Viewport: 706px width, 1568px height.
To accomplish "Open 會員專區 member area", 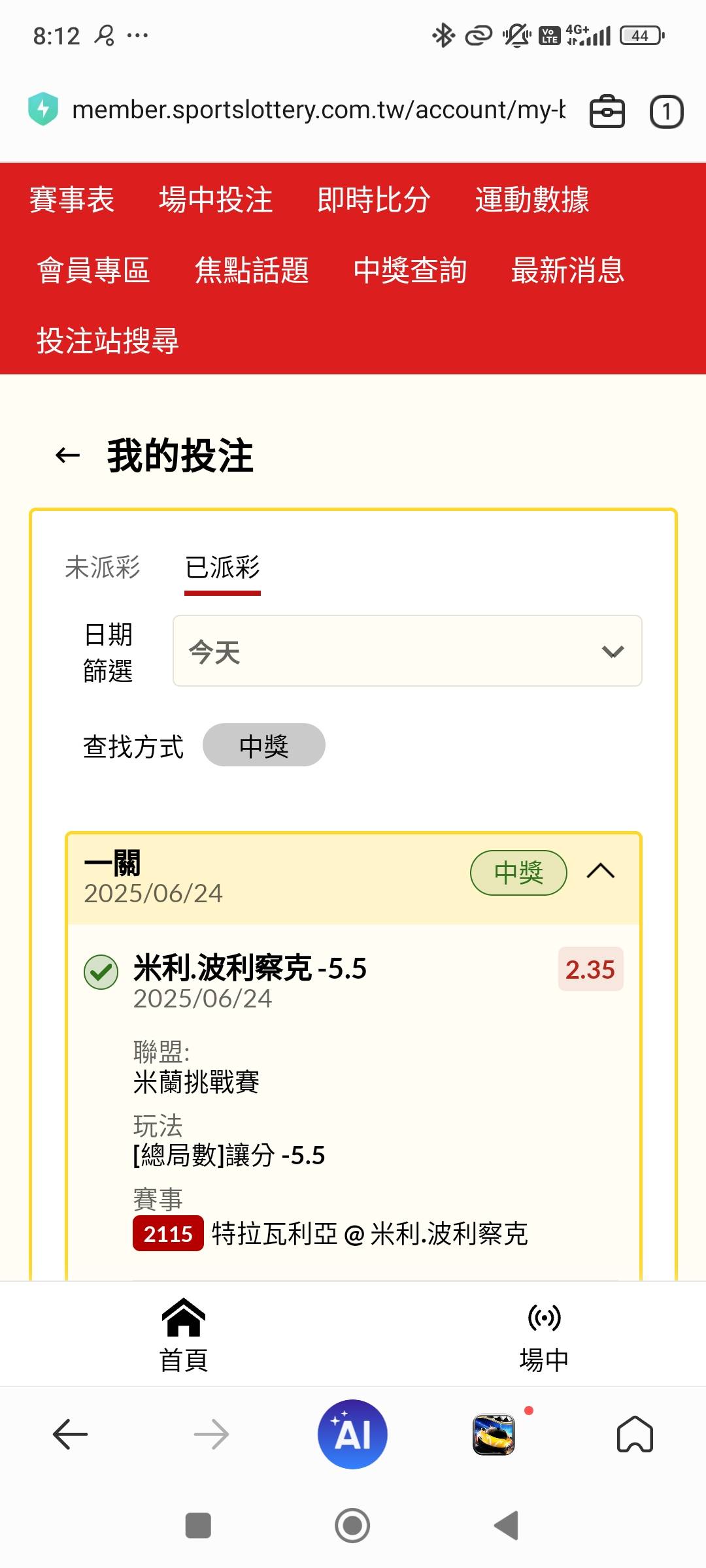I will click(x=93, y=270).
